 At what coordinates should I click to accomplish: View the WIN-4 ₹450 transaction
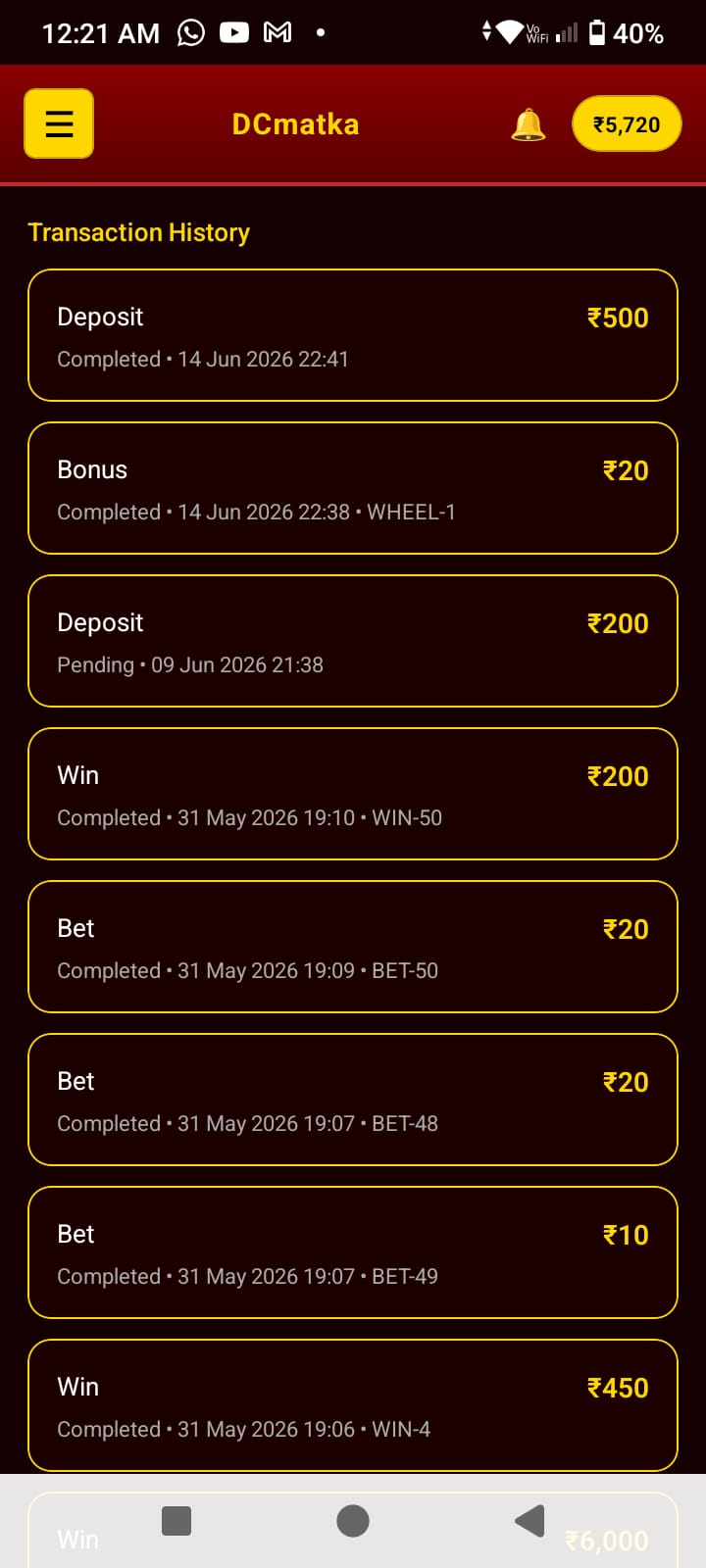tap(353, 1405)
